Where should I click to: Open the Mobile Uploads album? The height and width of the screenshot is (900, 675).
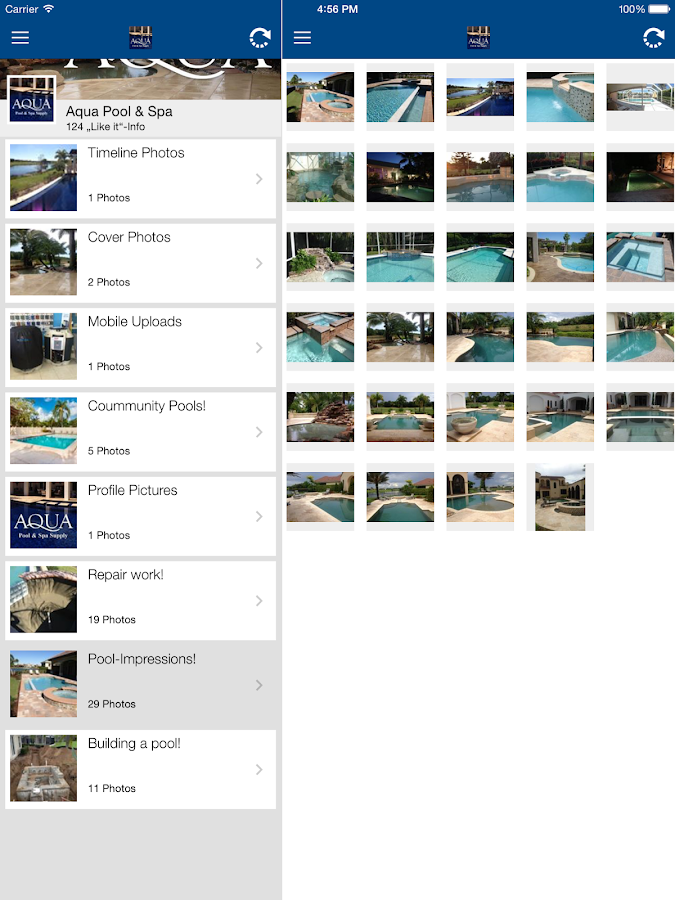(x=140, y=347)
